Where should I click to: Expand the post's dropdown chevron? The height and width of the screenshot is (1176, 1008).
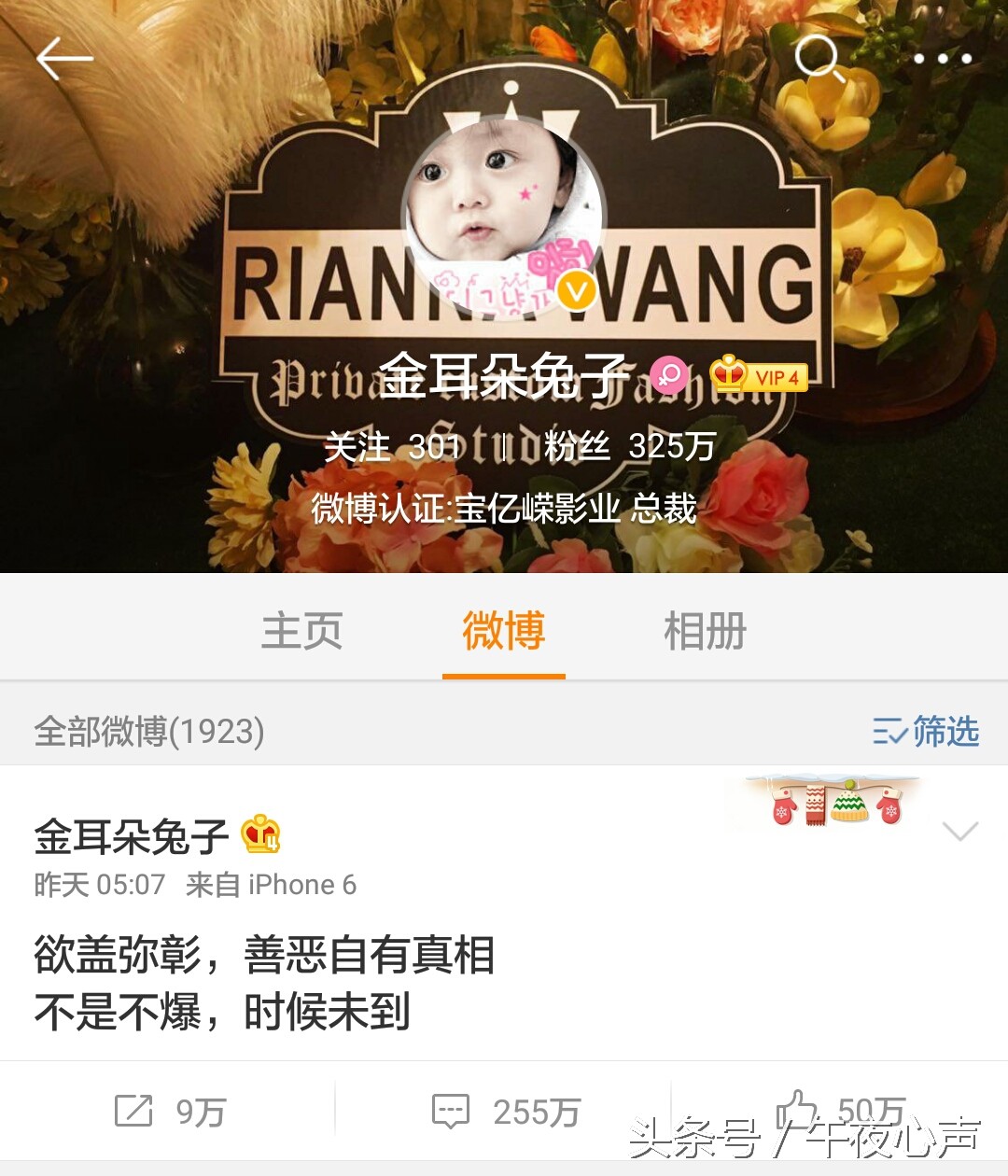[x=959, y=831]
